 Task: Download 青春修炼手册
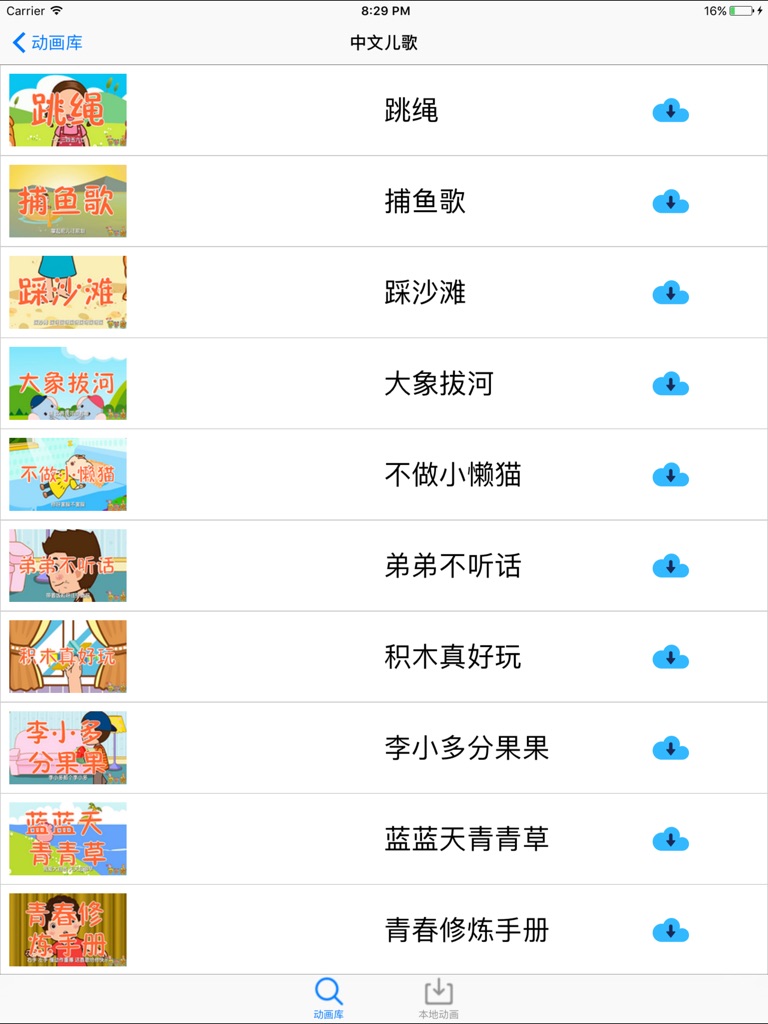coord(670,930)
